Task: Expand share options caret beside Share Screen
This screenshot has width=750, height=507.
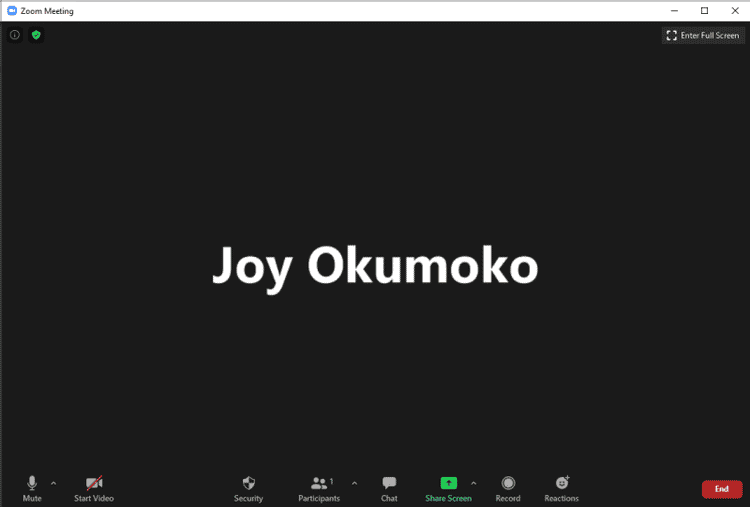Action: tap(474, 483)
